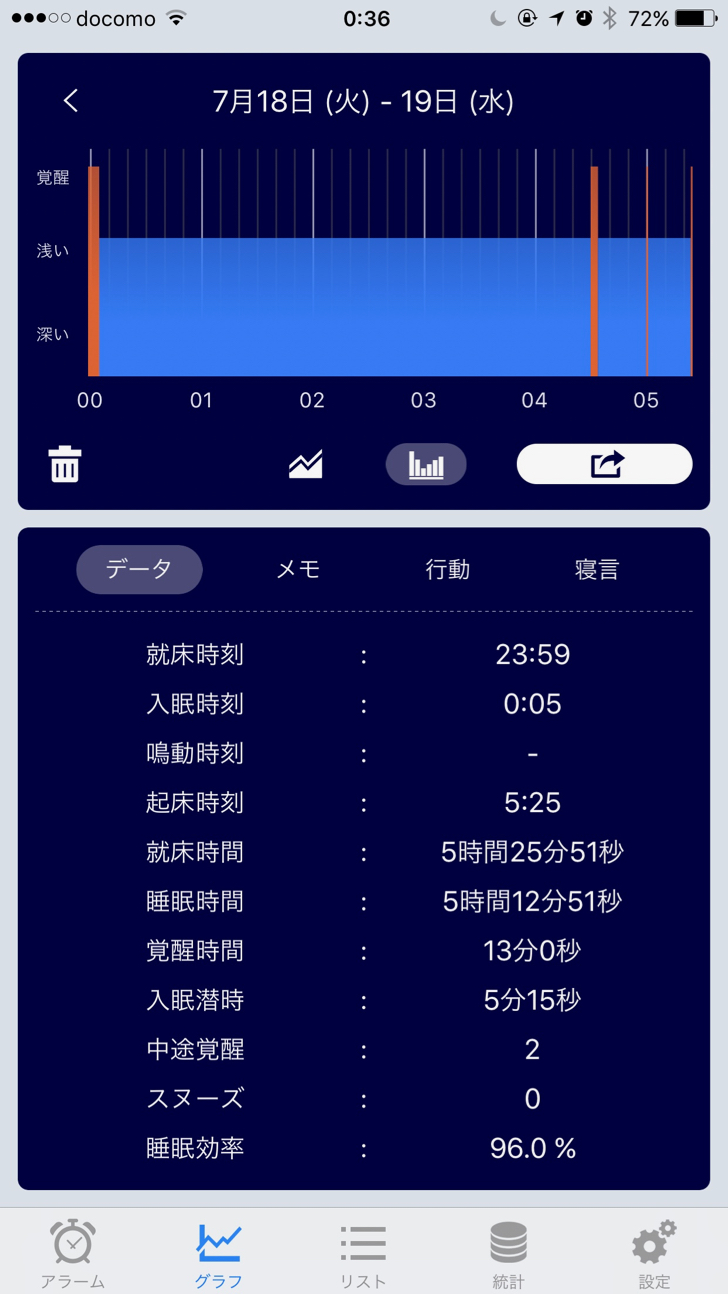Image resolution: width=728 pixels, height=1294 pixels.
Task: Open the 統計 statistics tab
Action: (508, 1253)
